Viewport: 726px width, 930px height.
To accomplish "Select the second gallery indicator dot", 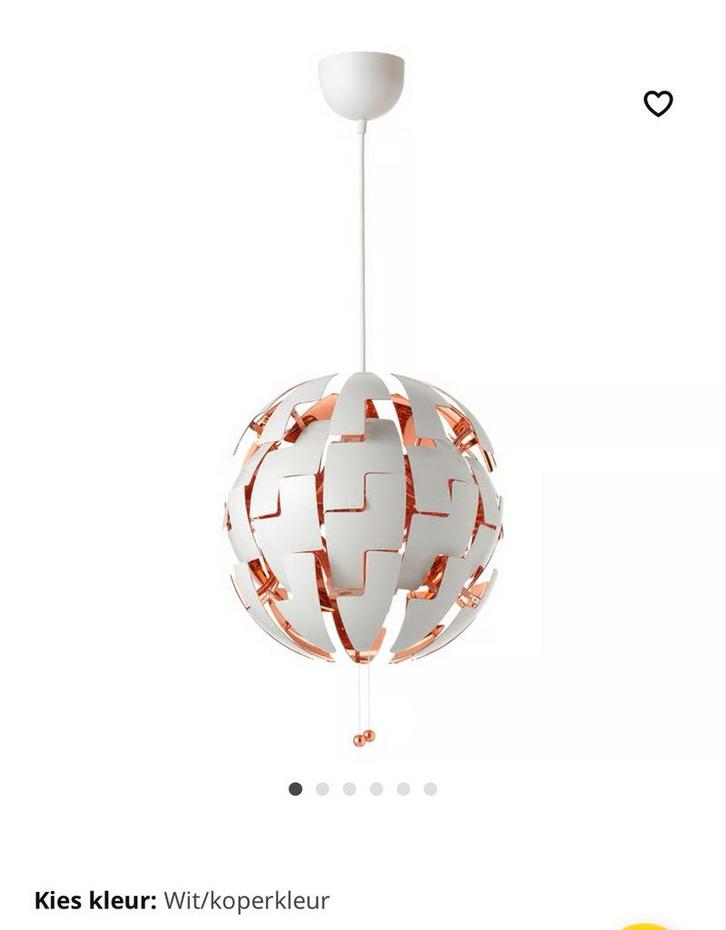I will (320, 787).
